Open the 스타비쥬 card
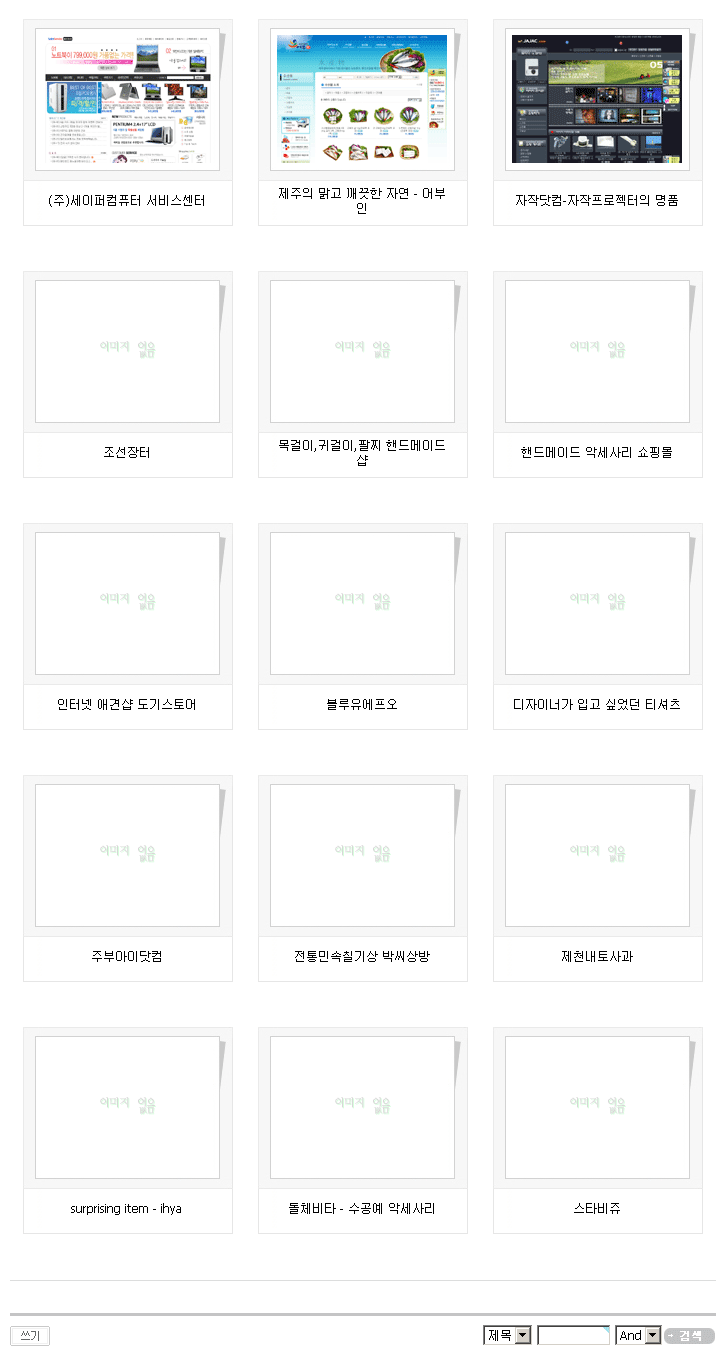This screenshot has width=725, height=1367. coord(597,1108)
